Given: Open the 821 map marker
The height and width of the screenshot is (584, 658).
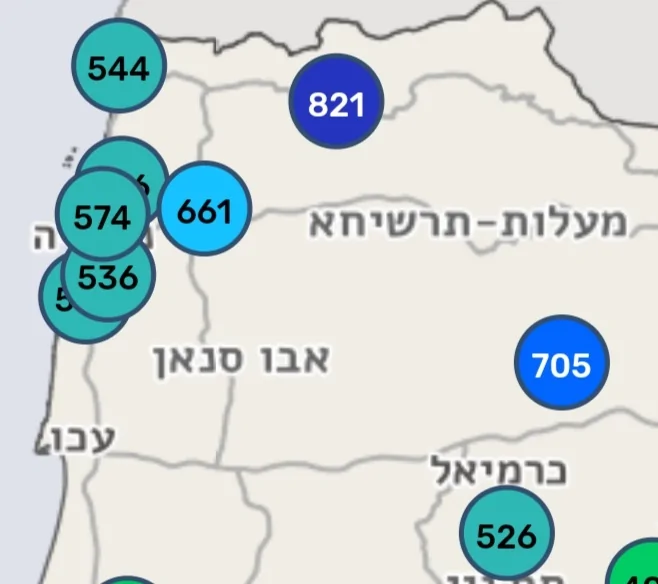Looking at the screenshot, I should [x=336, y=102].
